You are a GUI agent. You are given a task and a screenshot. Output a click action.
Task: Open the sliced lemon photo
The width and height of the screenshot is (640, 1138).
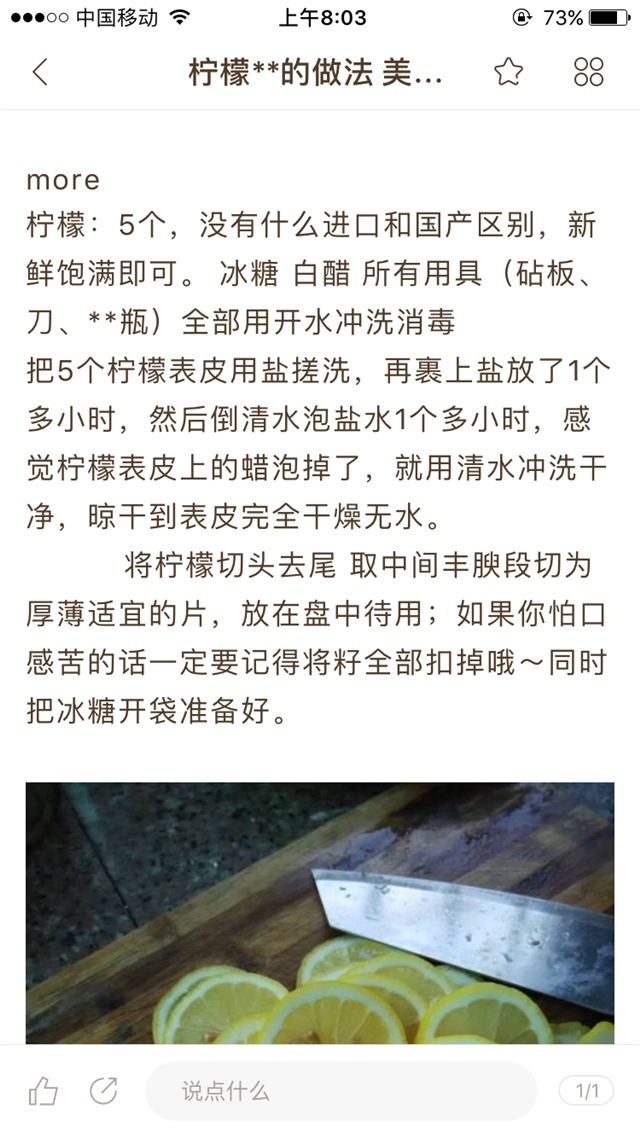[320, 912]
